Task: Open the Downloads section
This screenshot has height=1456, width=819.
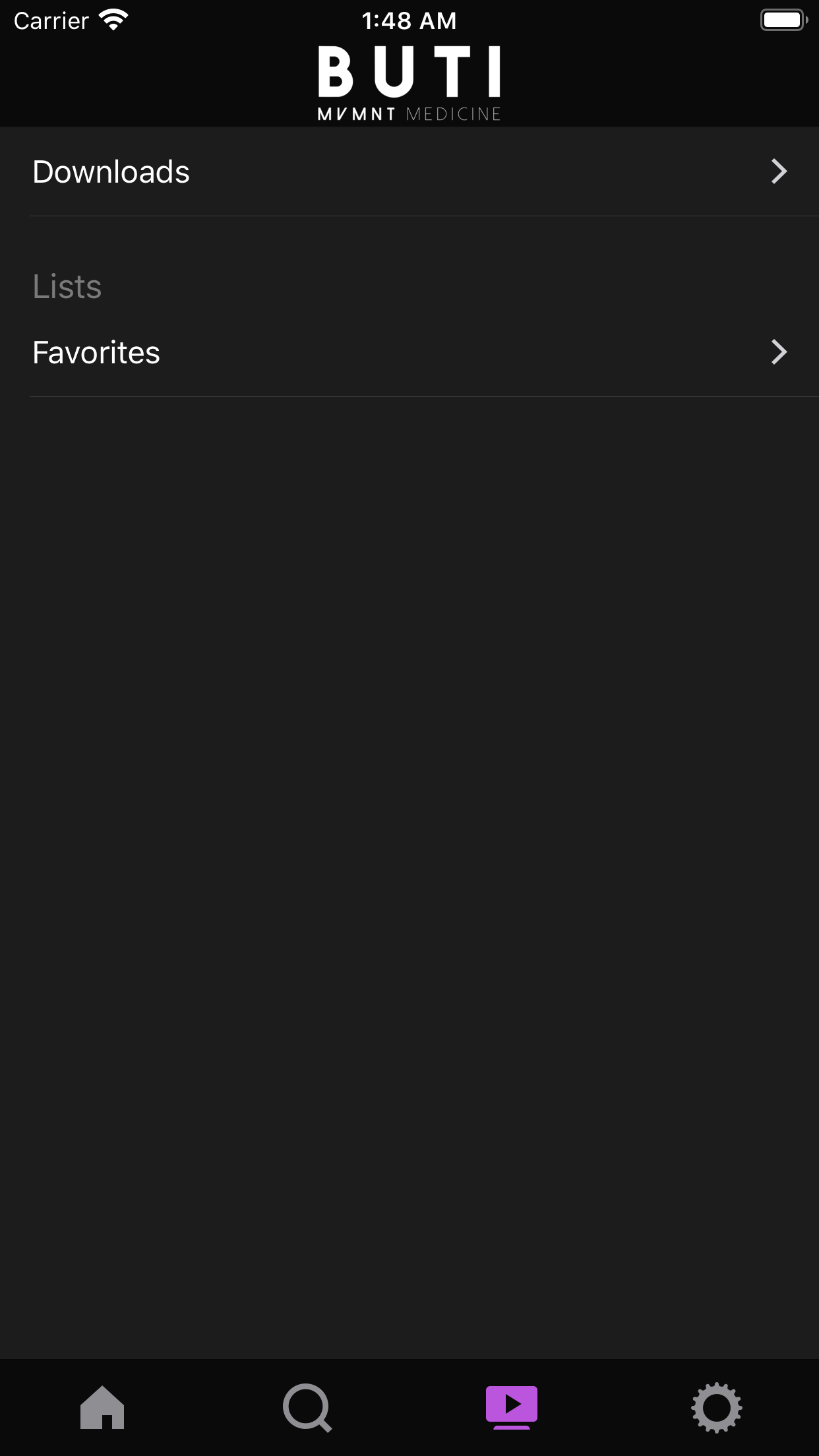Action: [x=264, y=171]
